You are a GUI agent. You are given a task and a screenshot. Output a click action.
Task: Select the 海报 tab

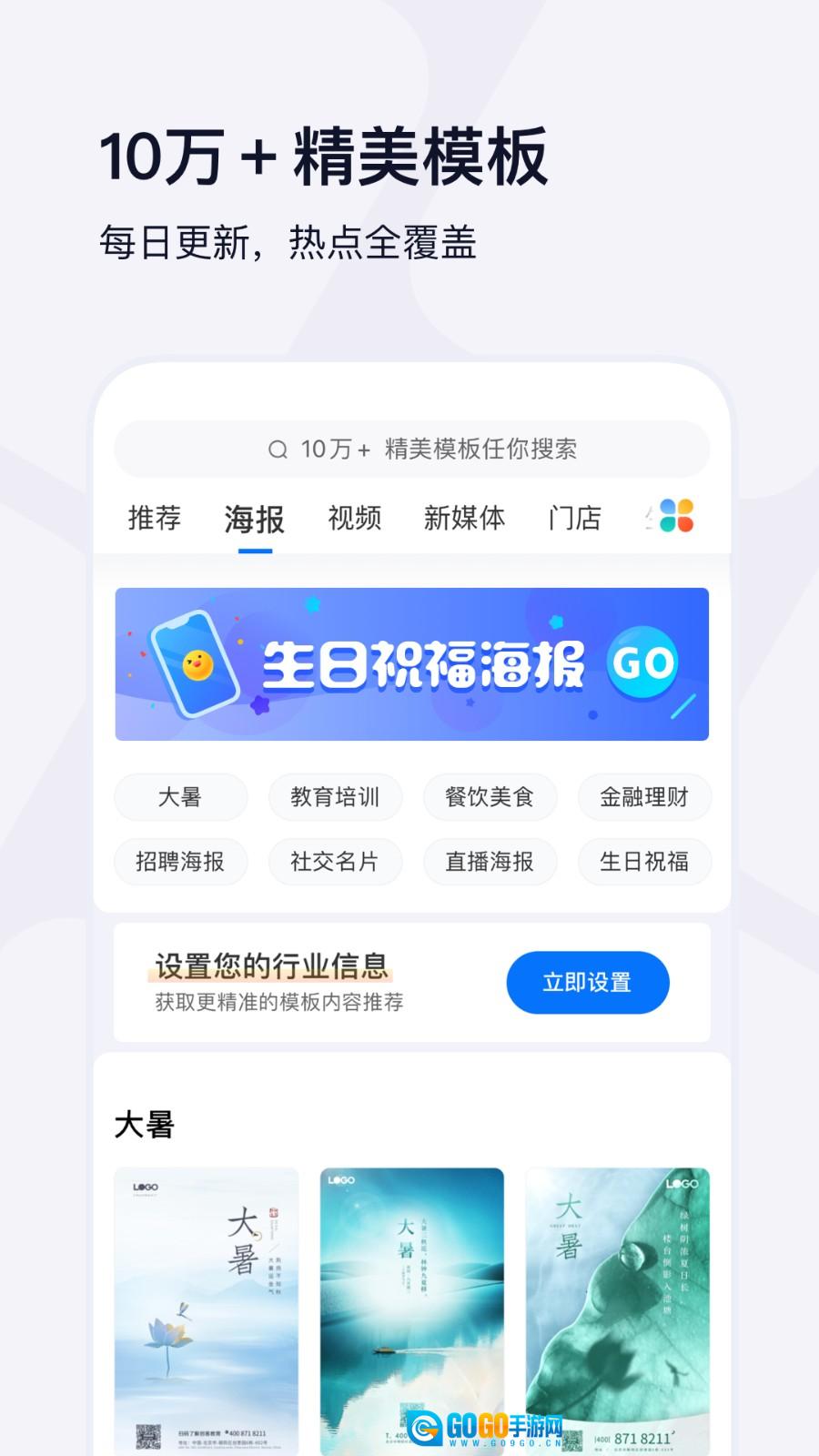pos(254,517)
